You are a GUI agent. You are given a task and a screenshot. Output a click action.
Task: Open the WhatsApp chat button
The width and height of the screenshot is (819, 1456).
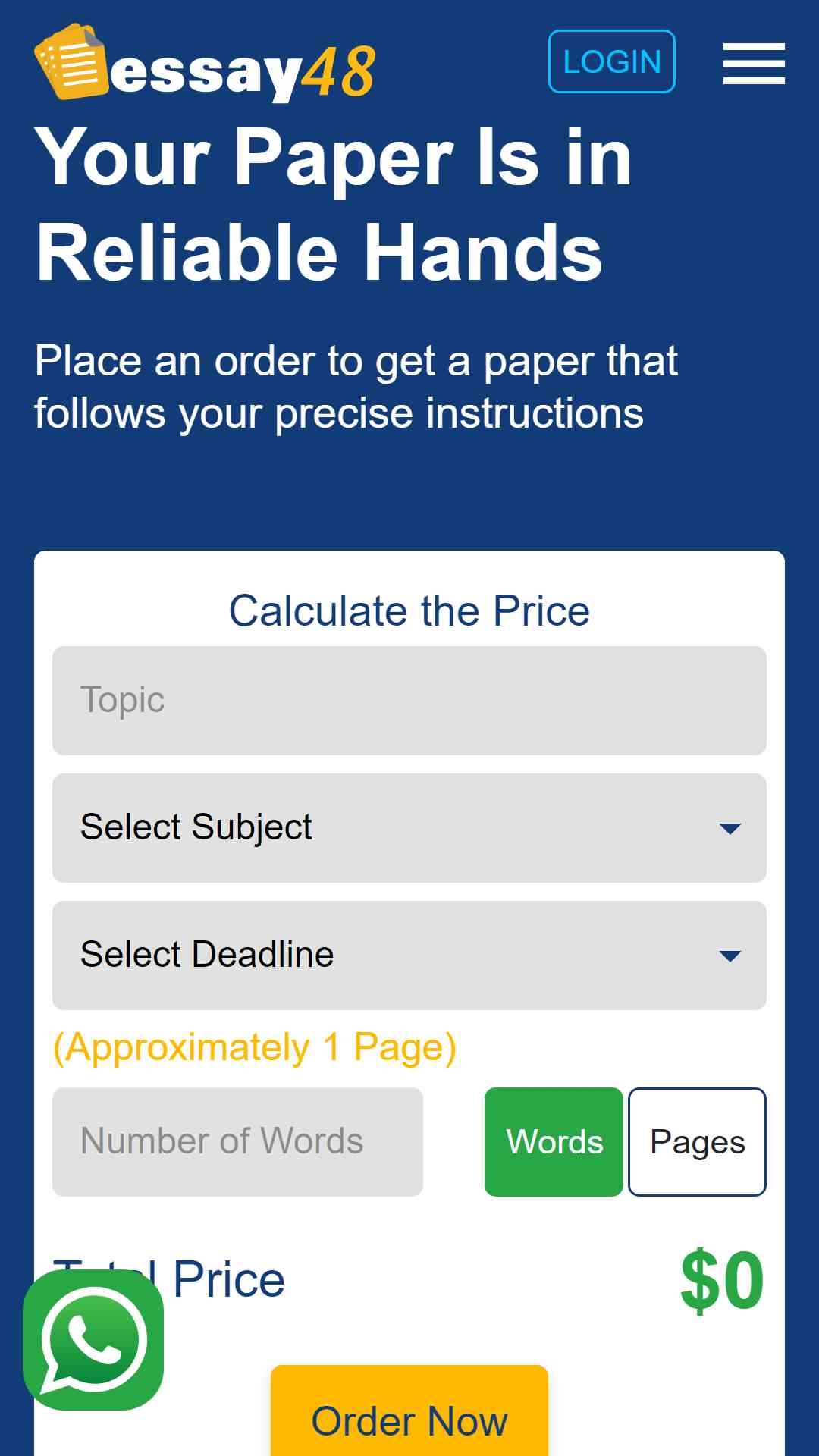[93, 1340]
